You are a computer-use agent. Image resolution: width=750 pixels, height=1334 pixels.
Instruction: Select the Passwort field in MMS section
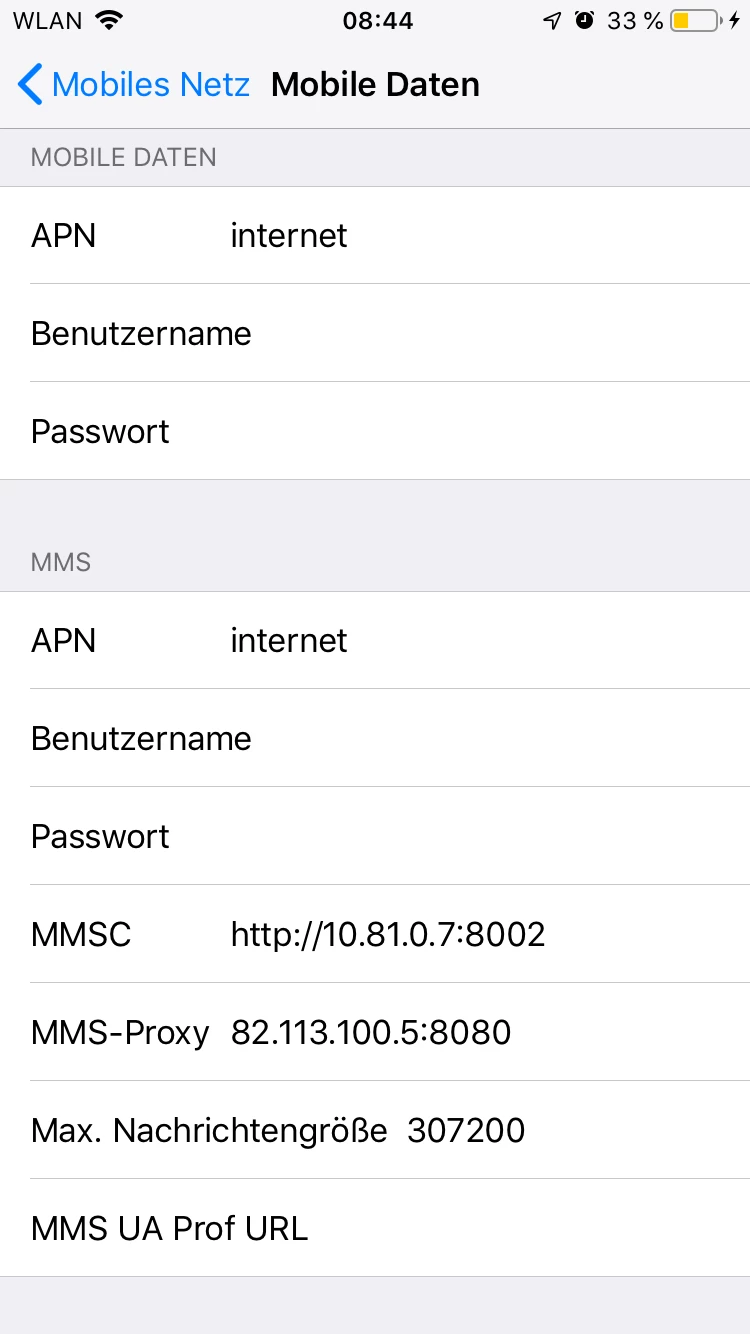pyautogui.click(x=450, y=837)
